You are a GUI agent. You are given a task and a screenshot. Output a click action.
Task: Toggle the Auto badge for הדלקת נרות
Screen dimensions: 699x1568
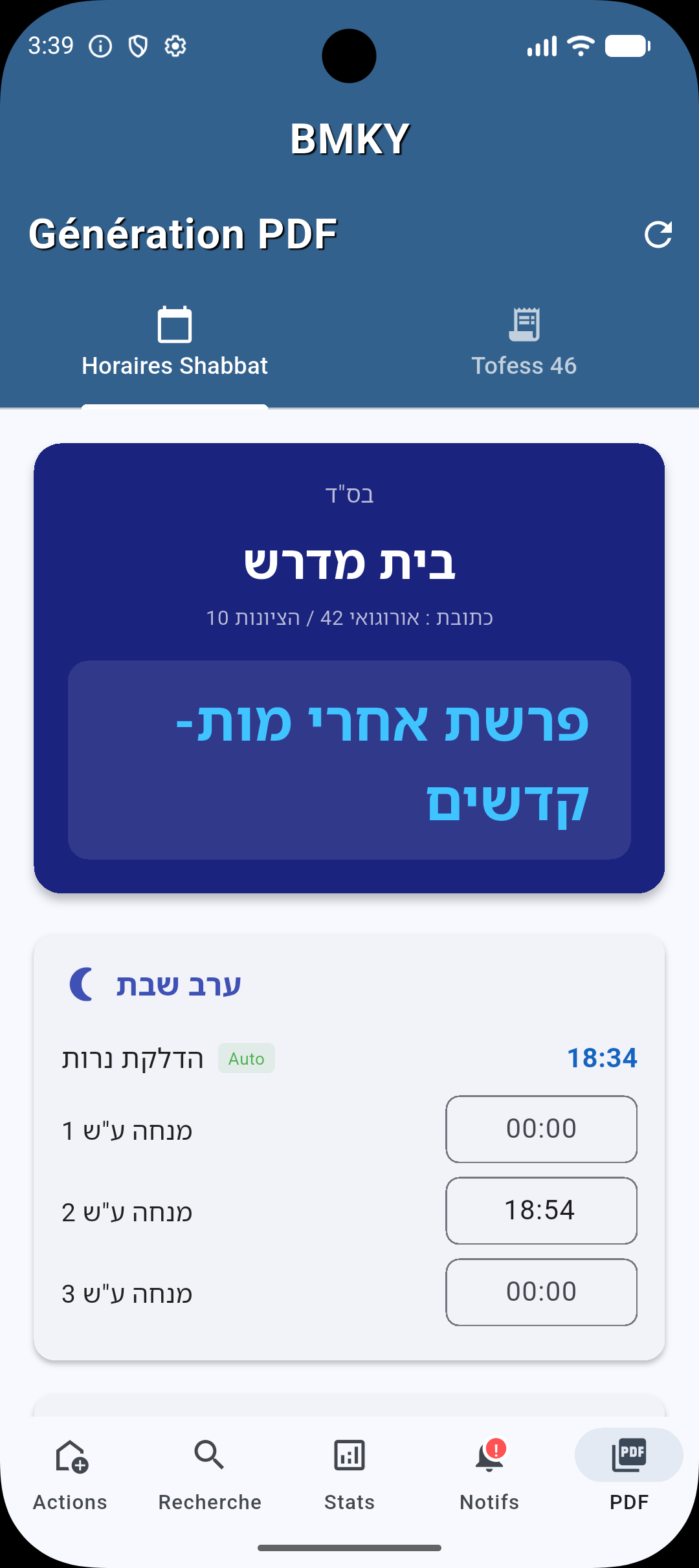(x=246, y=1059)
